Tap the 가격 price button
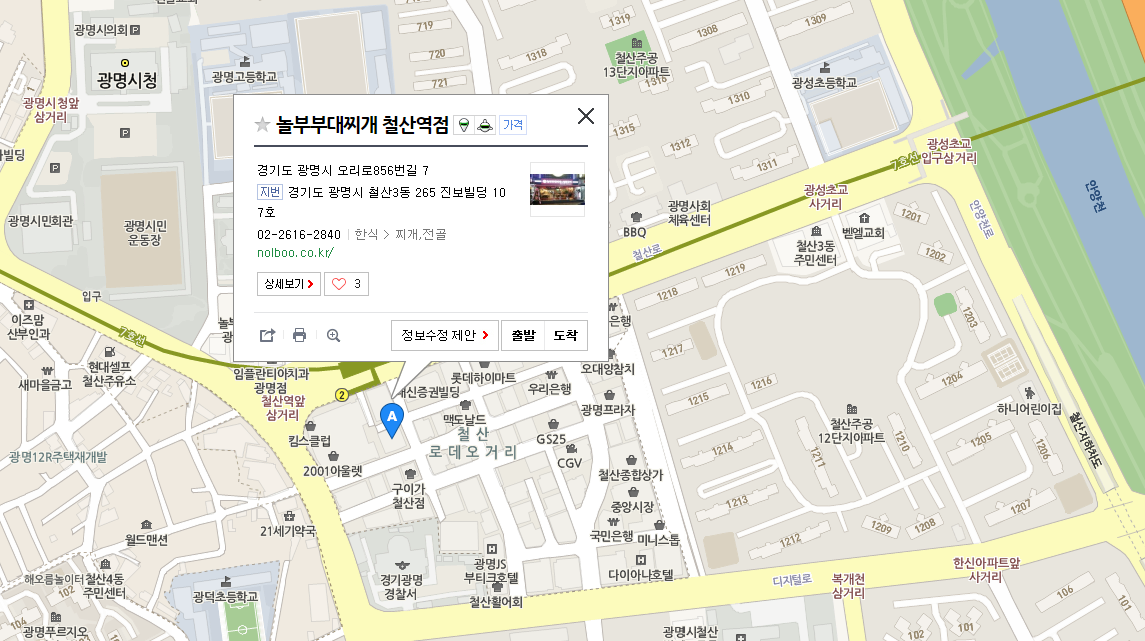Viewport: 1145px width, 641px height. 513,125
